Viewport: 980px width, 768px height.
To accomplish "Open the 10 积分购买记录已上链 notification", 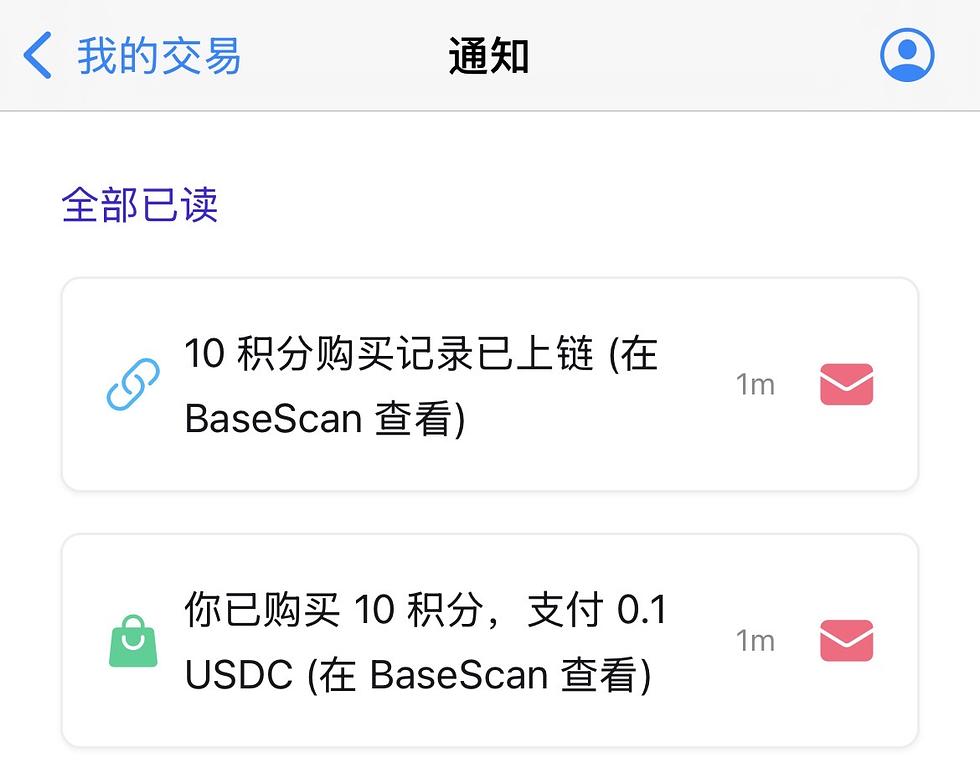I will 420,385.
